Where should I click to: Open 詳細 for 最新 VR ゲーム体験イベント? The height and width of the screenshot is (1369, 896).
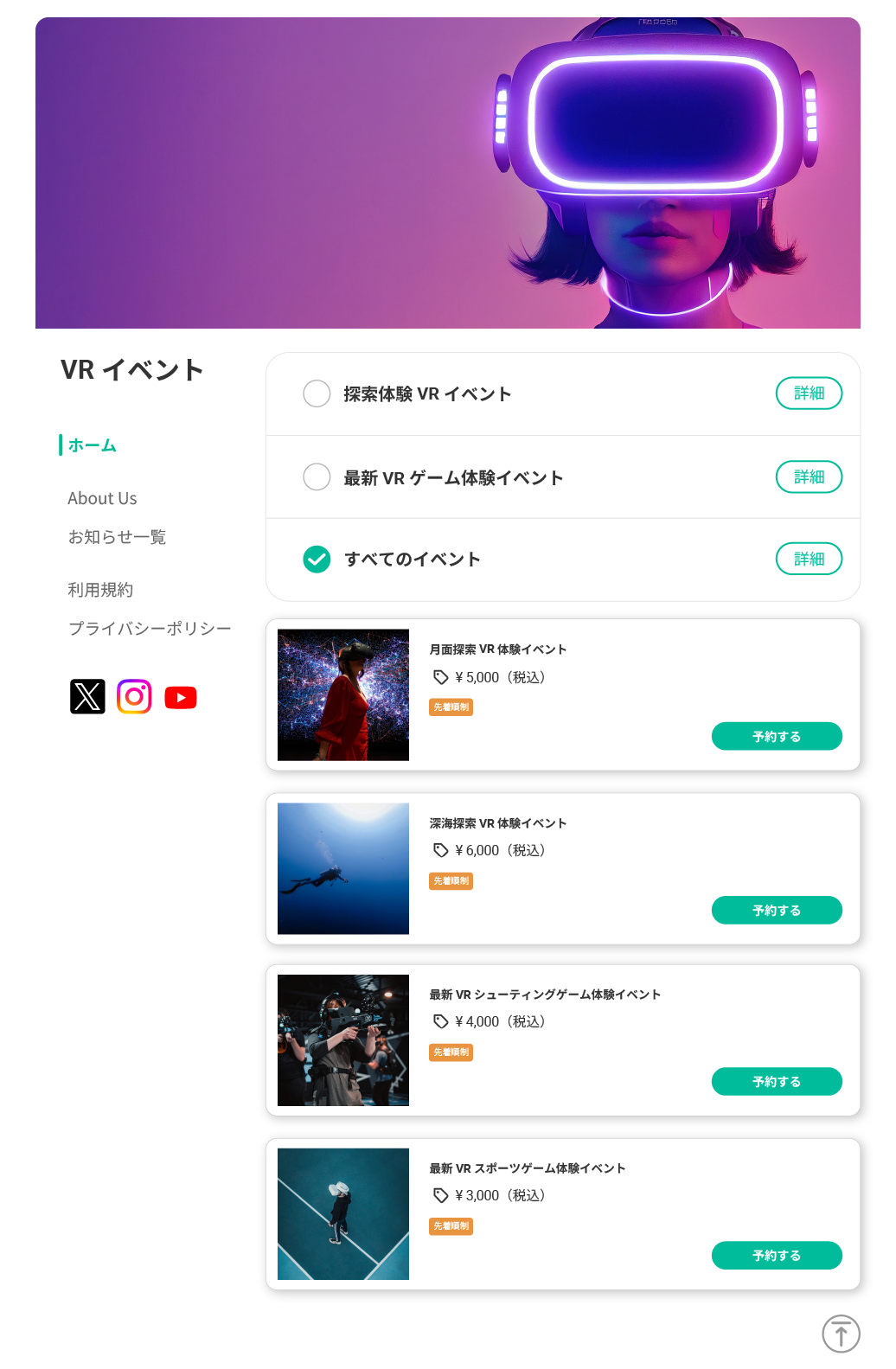[808, 477]
